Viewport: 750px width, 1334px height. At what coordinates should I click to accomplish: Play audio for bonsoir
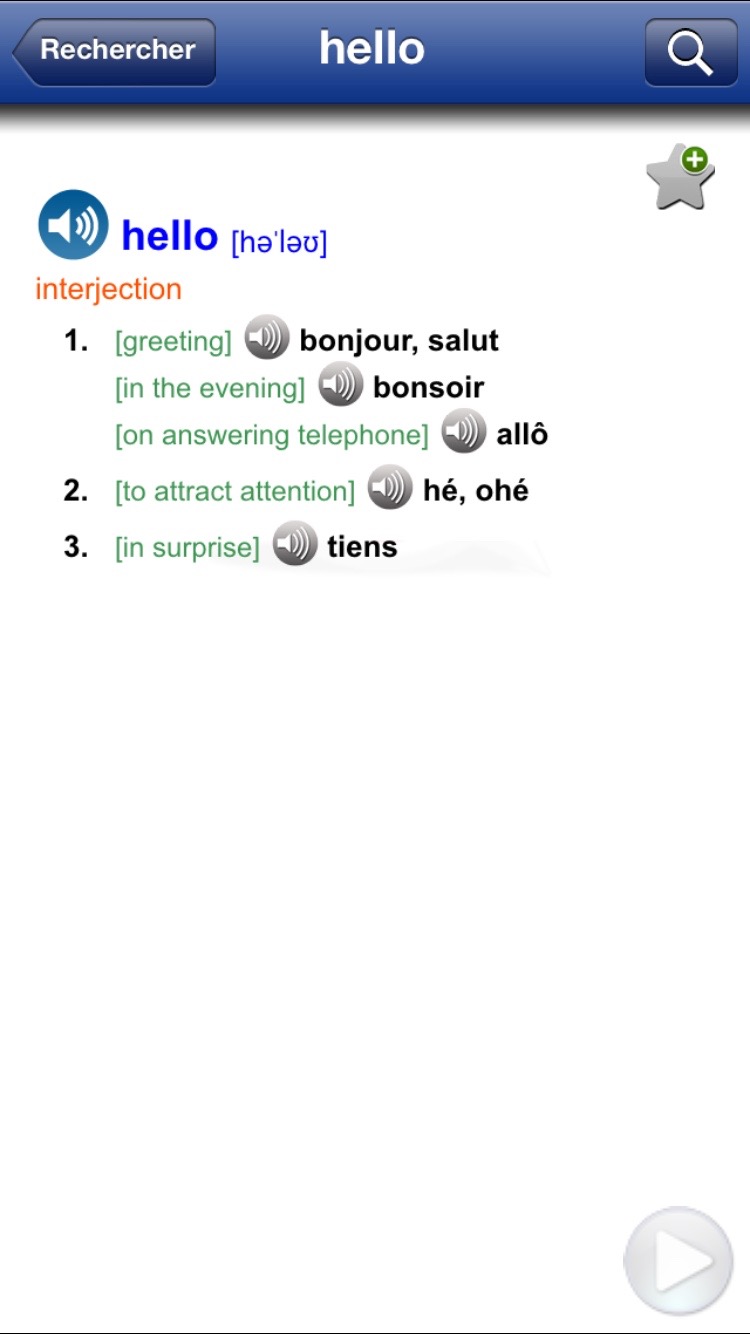point(340,385)
